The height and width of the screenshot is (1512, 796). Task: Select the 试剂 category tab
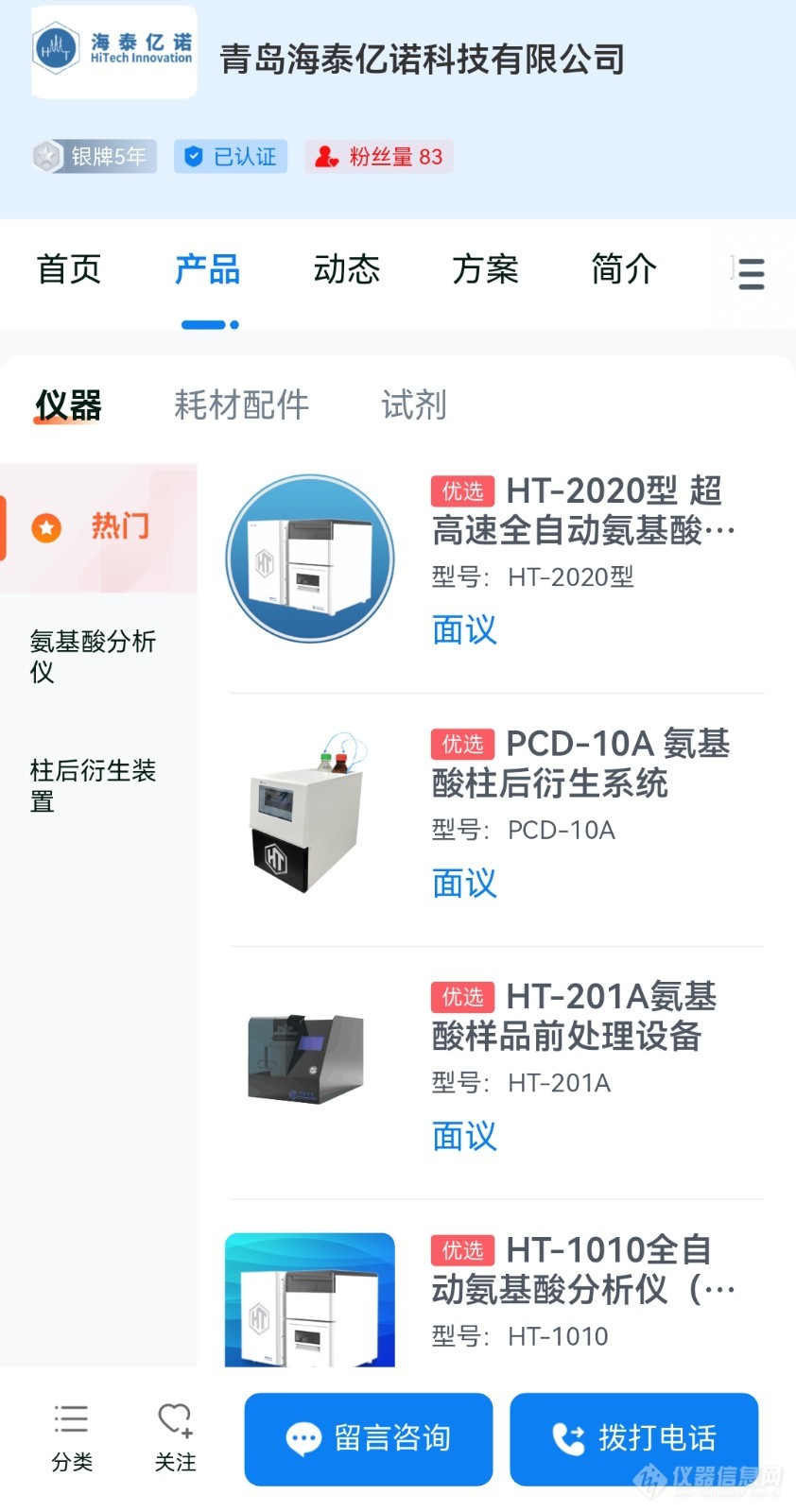[413, 404]
